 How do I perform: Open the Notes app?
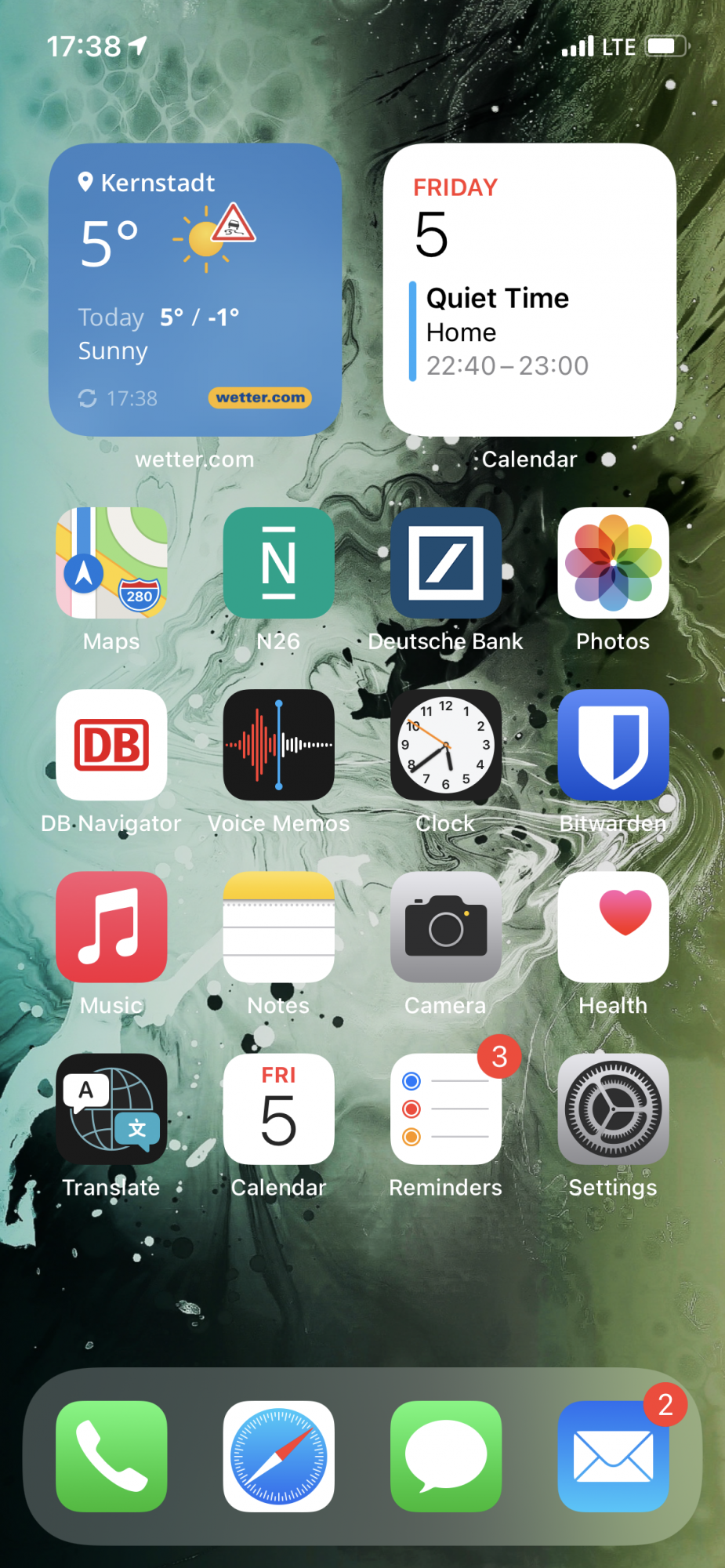(x=278, y=927)
